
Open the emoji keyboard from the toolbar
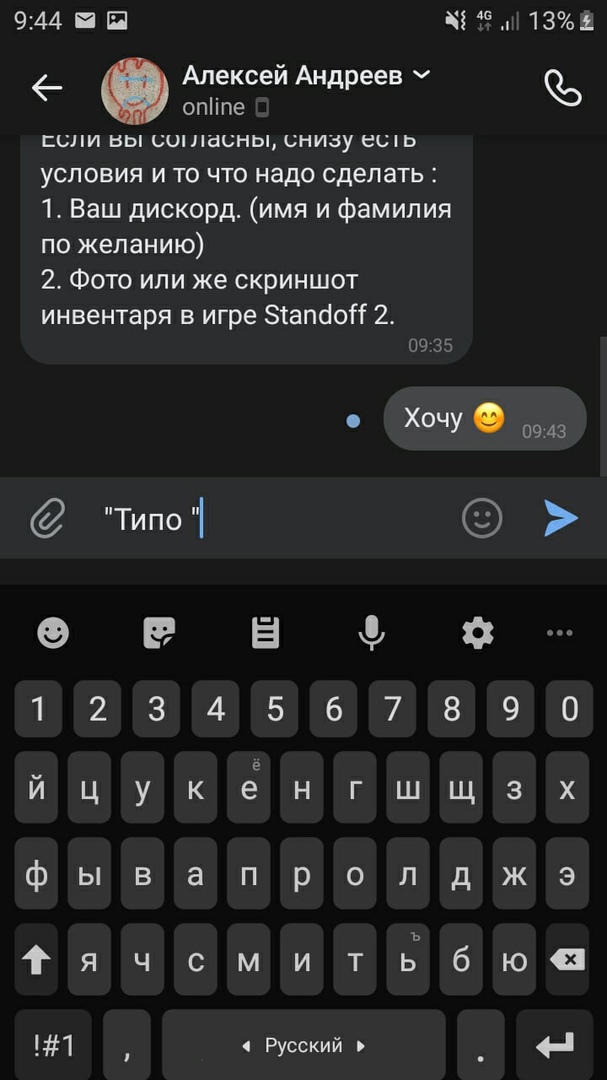pyautogui.click(x=53, y=632)
